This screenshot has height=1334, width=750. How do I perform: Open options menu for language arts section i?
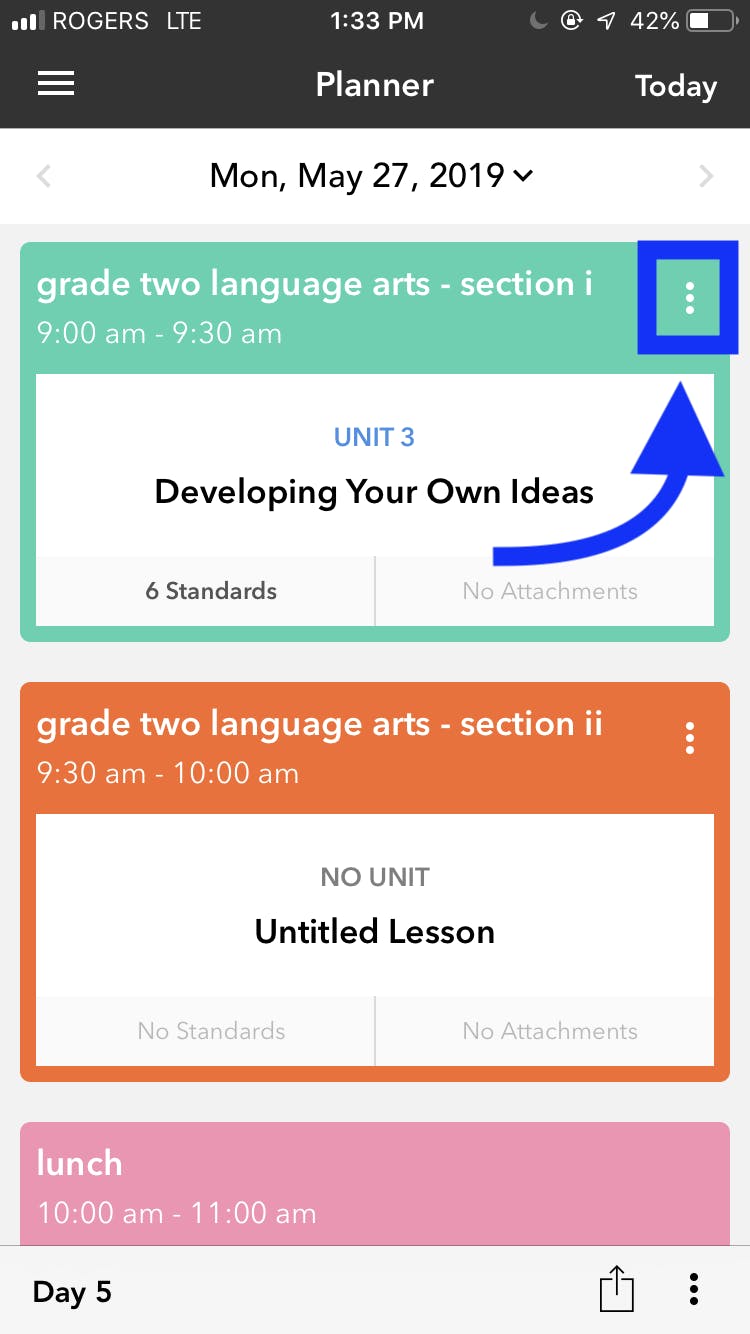click(689, 298)
